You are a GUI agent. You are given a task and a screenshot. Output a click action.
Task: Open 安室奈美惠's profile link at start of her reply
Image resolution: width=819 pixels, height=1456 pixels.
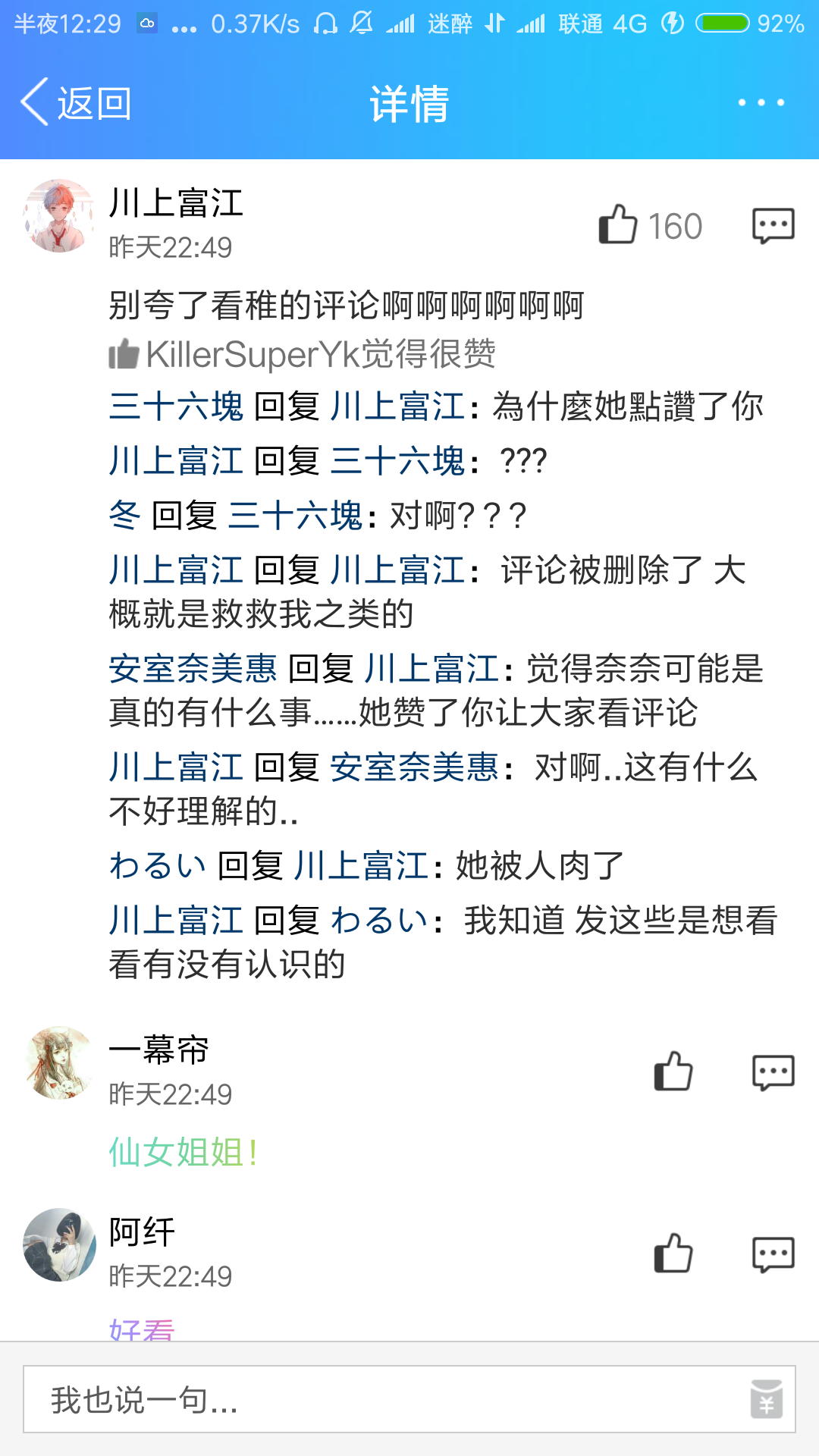click(193, 670)
